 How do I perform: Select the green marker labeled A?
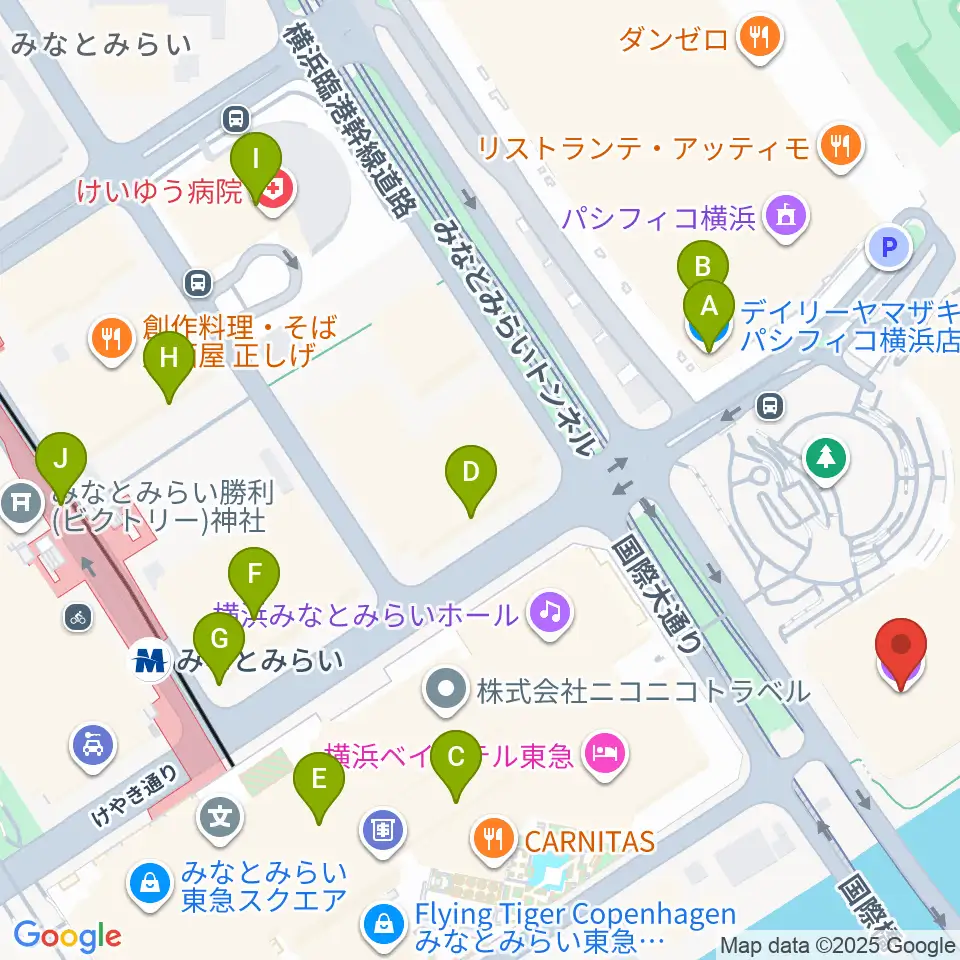click(x=709, y=314)
